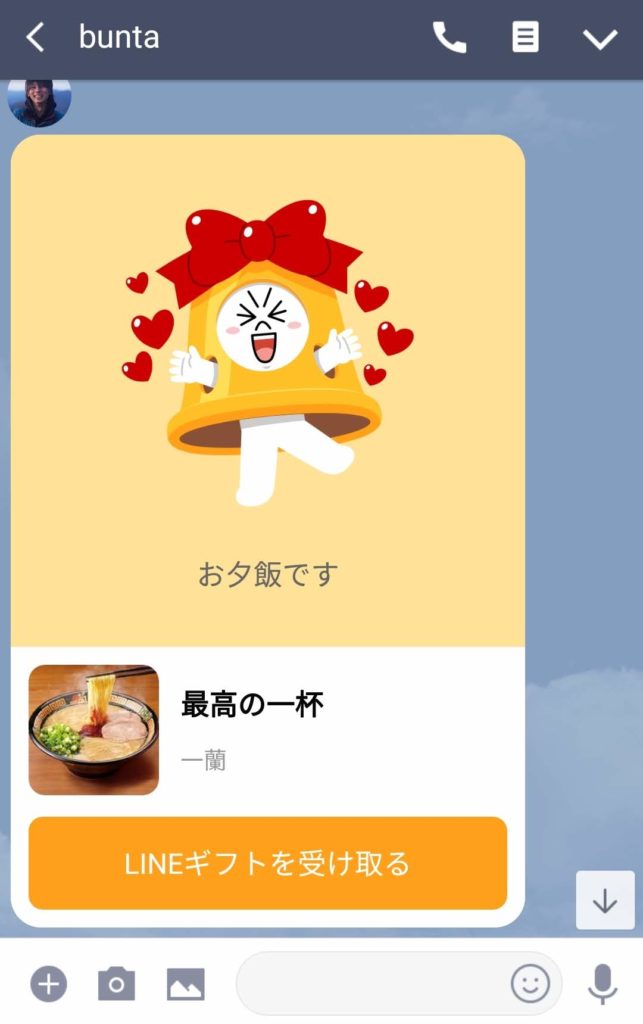Open the notes icon in the header
Screen dimensions: 643x1024
[x=525, y=38]
